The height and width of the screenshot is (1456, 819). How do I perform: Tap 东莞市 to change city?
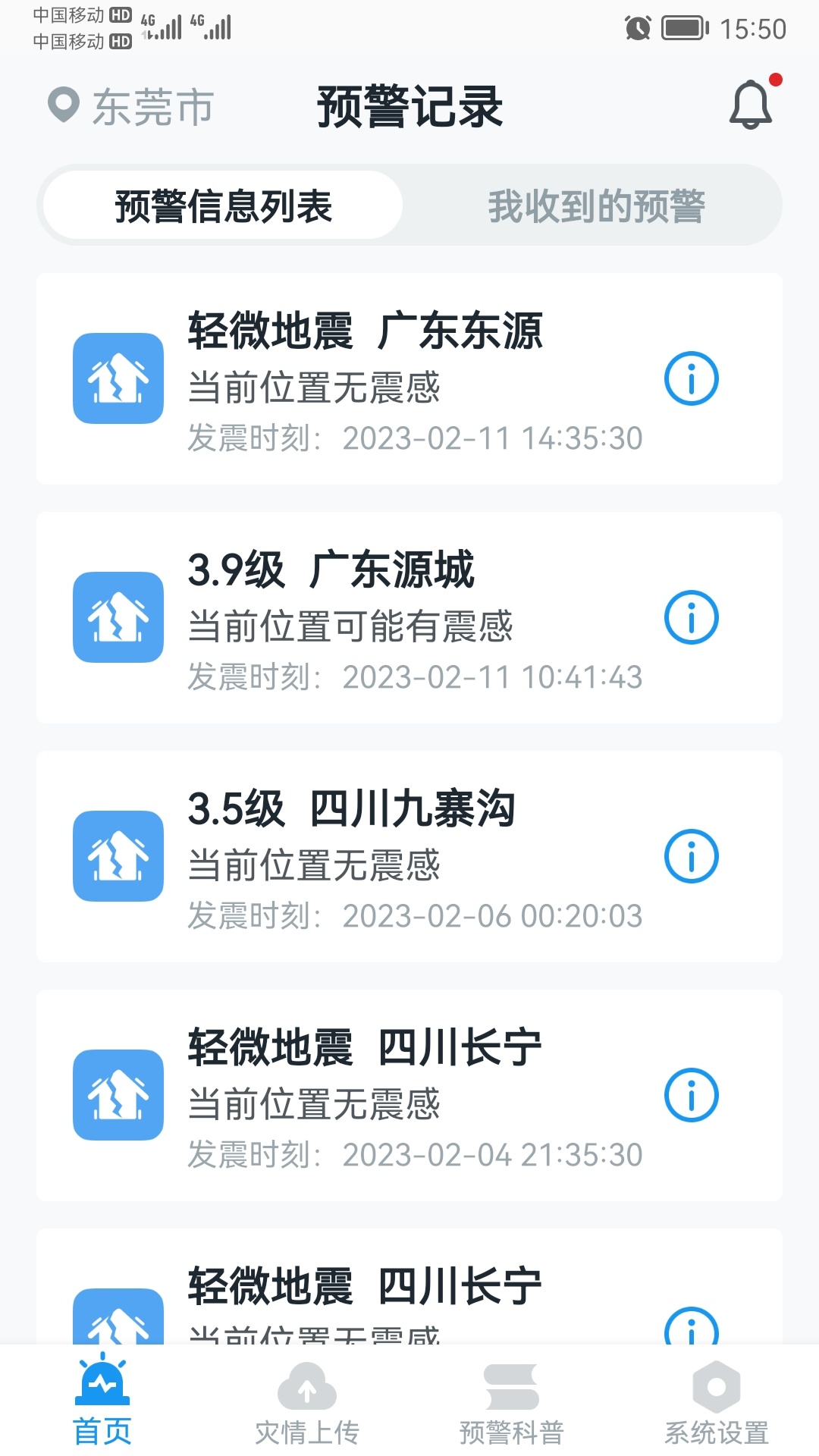152,106
